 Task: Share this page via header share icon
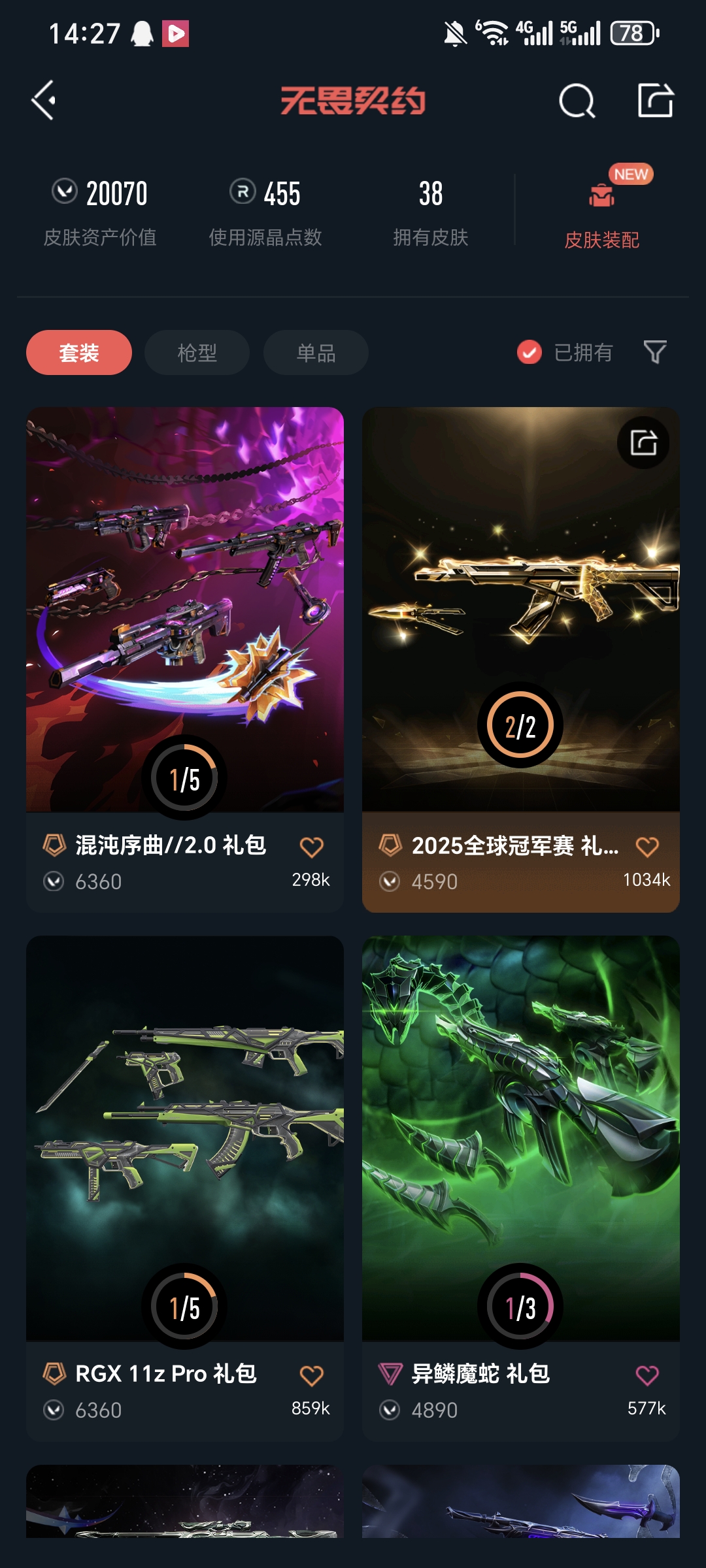click(x=655, y=101)
